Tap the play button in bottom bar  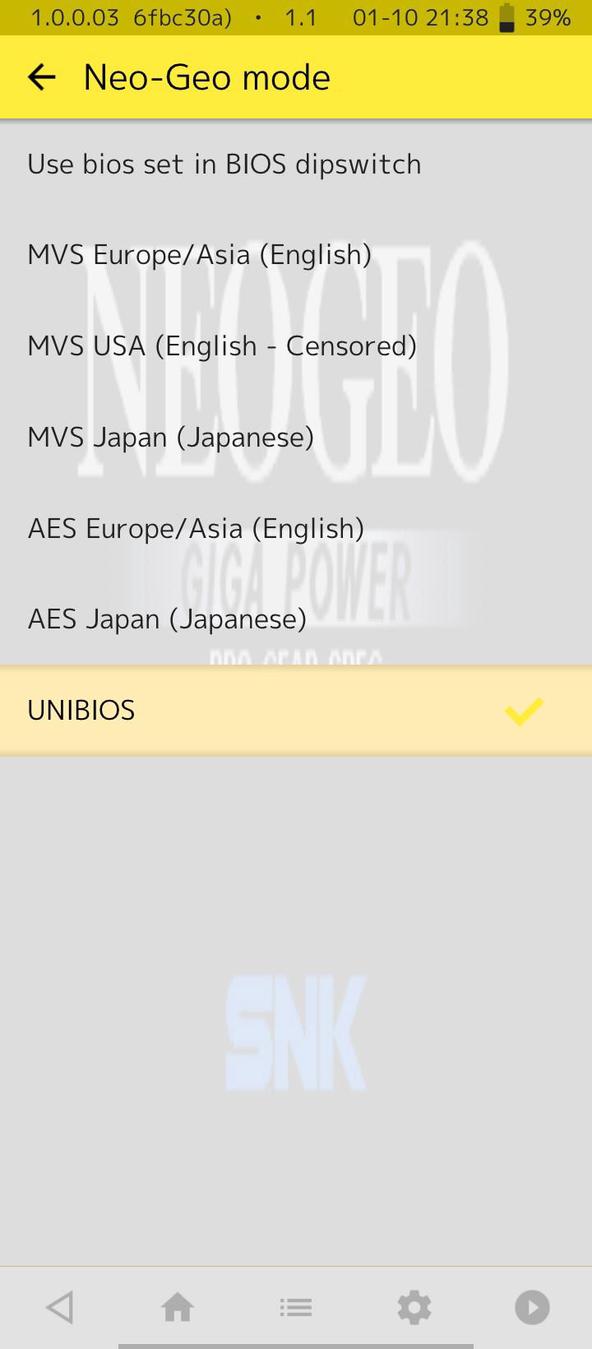point(532,1307)
